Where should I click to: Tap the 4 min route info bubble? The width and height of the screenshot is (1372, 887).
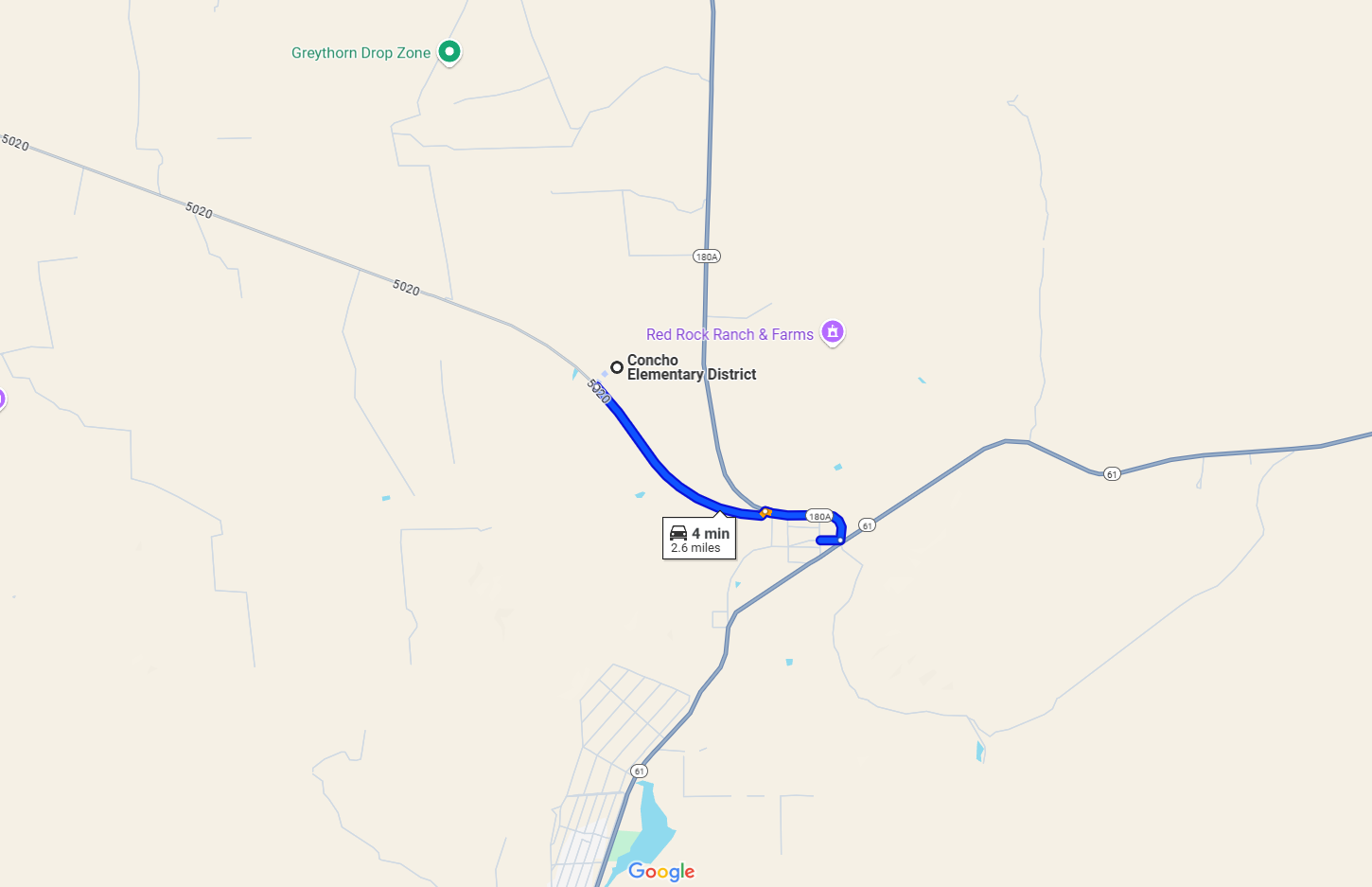click(x=699, y=540)
